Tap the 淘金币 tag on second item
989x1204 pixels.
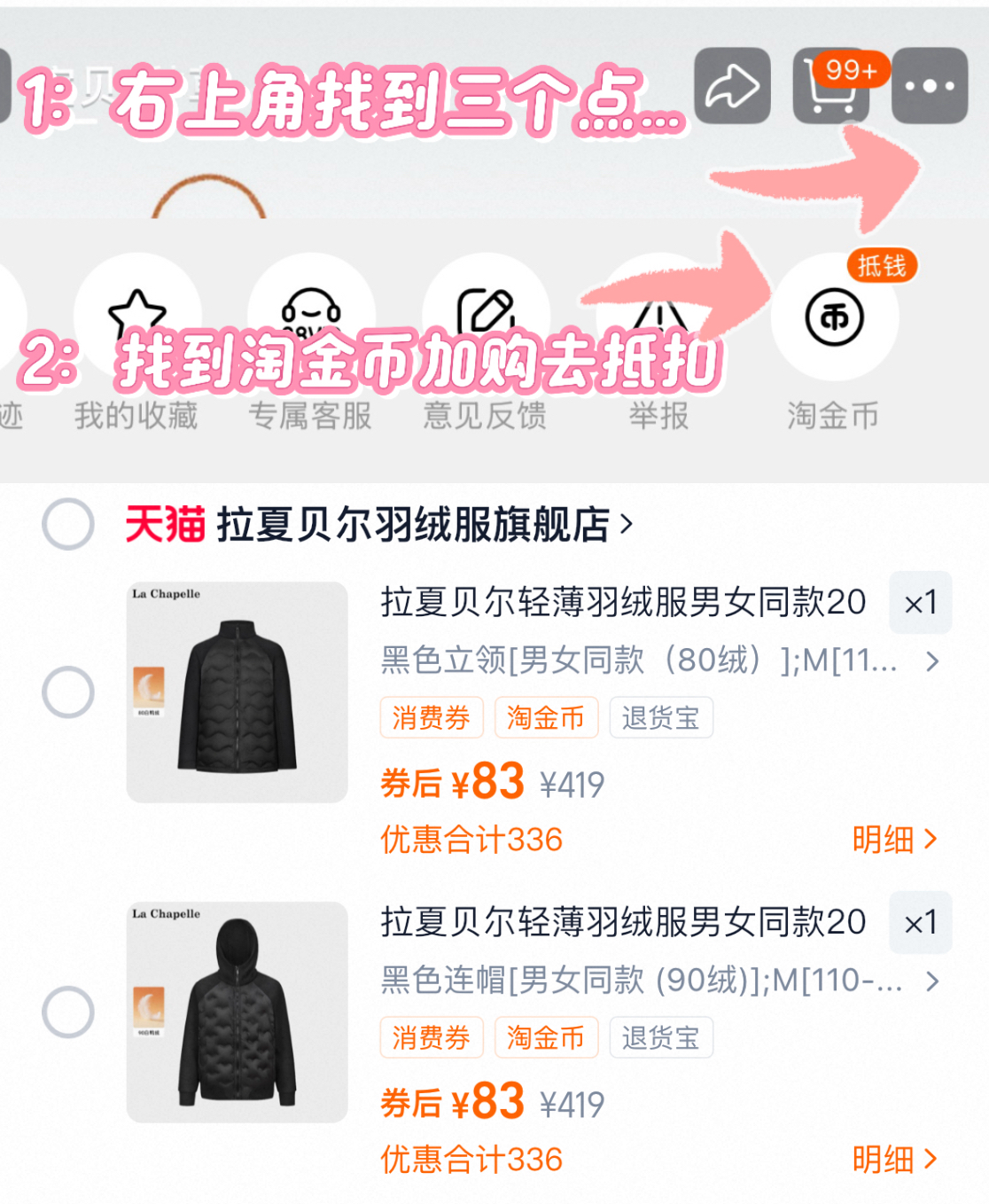pos(546,1038)
